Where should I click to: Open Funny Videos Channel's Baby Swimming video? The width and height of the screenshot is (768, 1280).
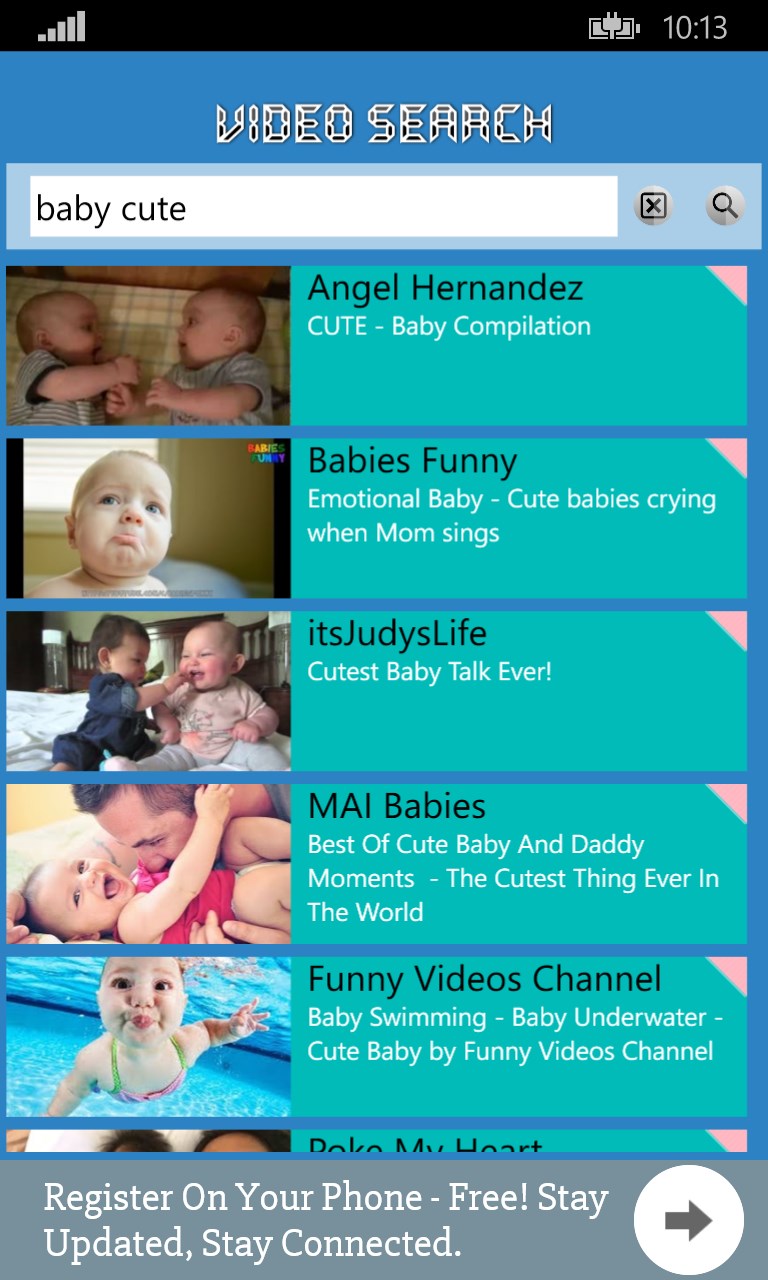(x=376, y=1037)
